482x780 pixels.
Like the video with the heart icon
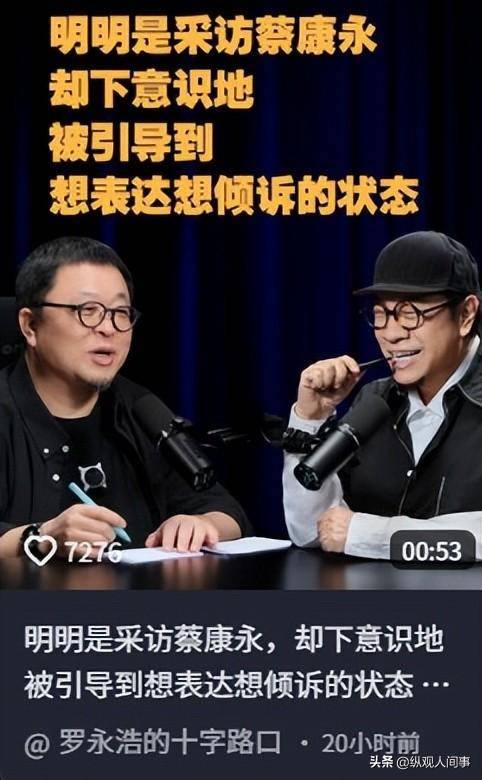click(x=40, y=551)
